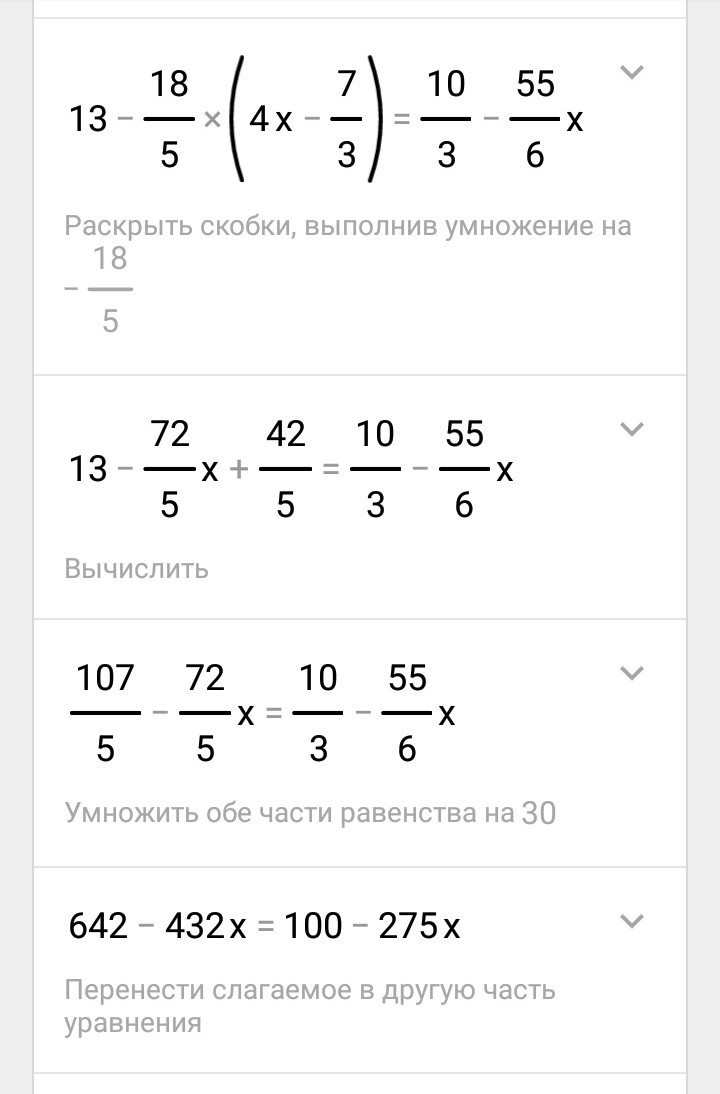Expand the 'Вычислить' step
The height and width of the screenshot is (1094, 720).
click(631, 429)
